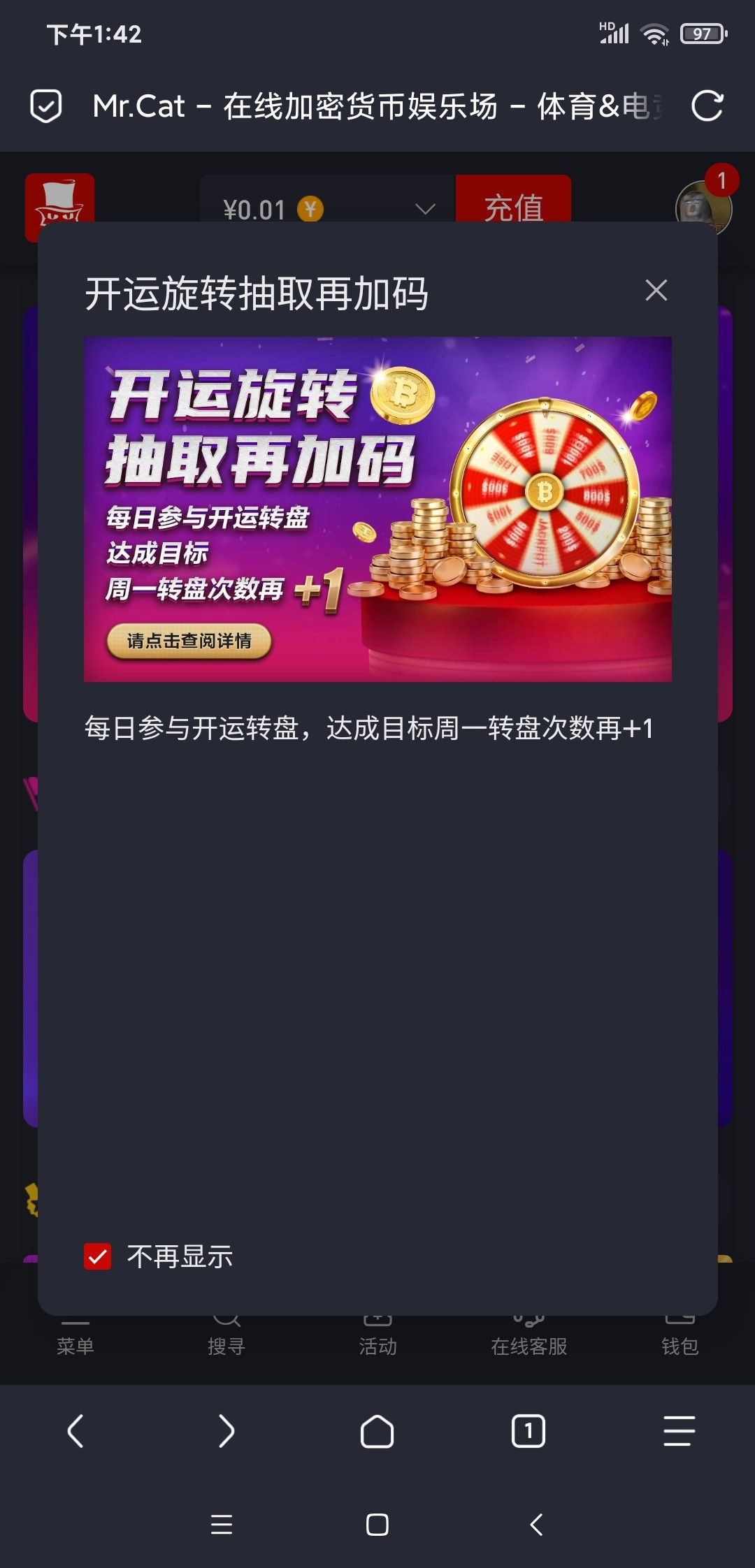Go forward in the browser
Image resolution: width=755 pixels, height=1568 pixels.
[226, 1431]
